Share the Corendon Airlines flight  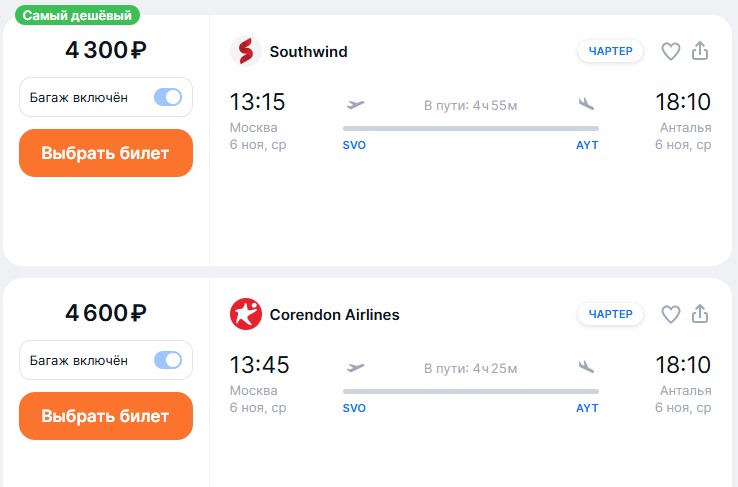(700, 314)
